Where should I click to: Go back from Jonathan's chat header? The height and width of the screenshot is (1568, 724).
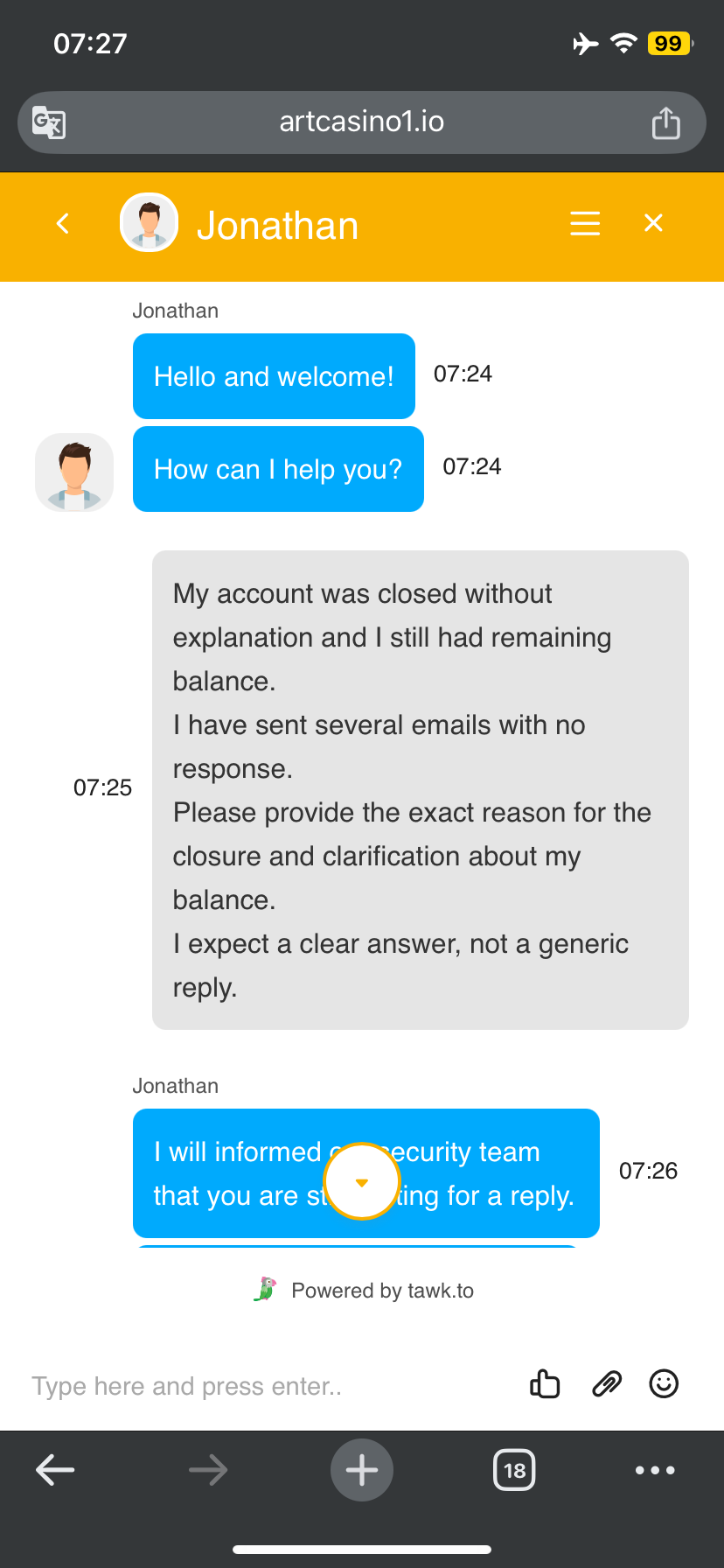click(63, 224)
